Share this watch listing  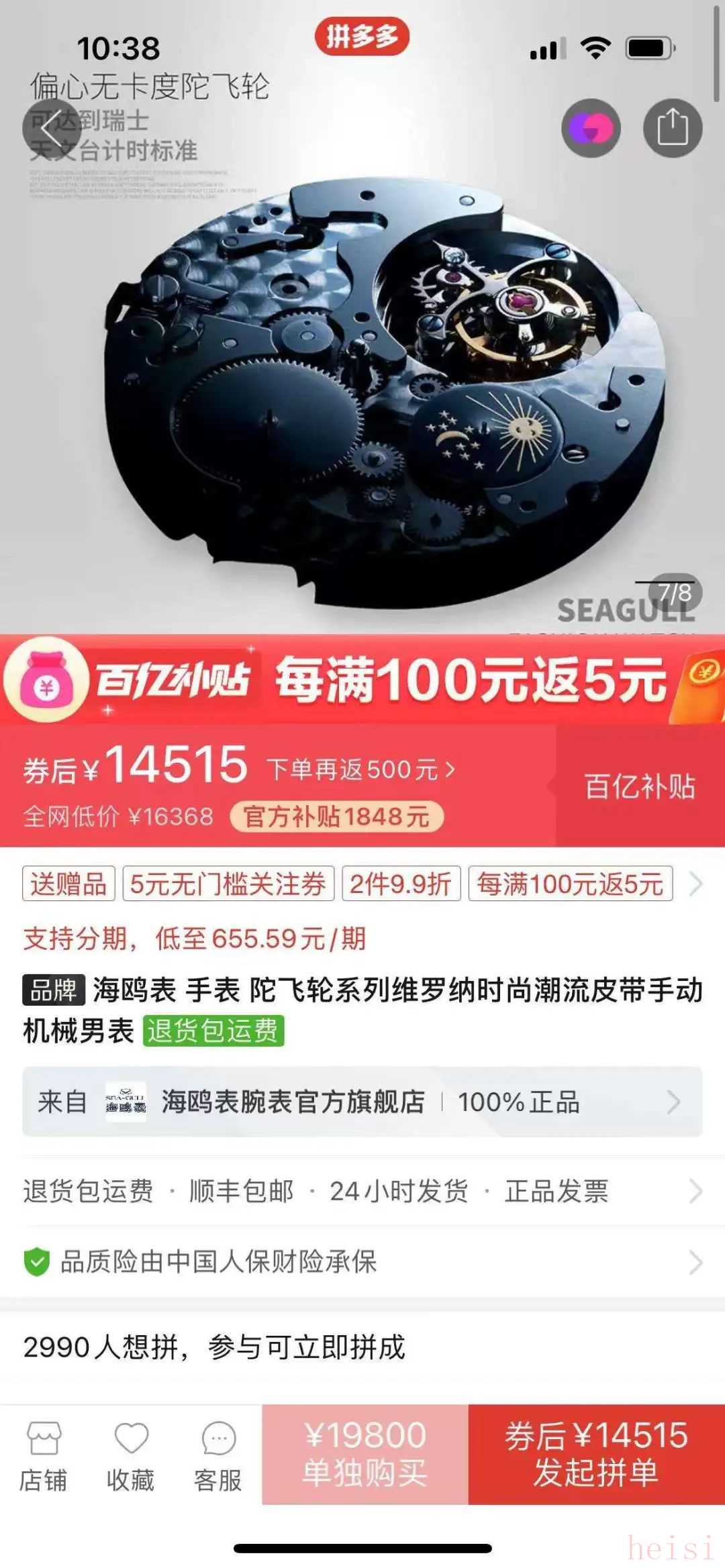[672, 127]
